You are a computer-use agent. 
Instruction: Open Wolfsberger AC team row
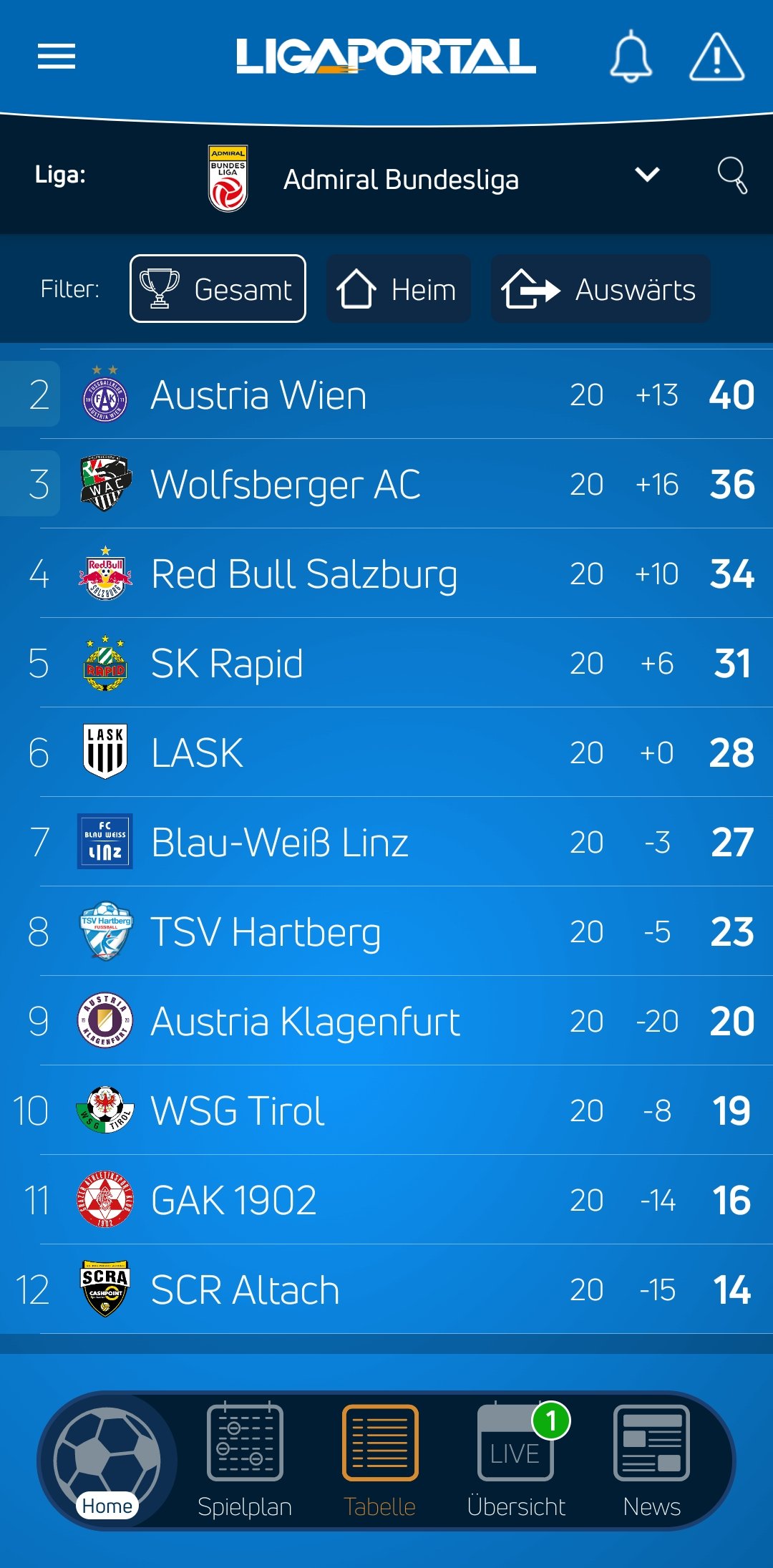coord(386,484)
